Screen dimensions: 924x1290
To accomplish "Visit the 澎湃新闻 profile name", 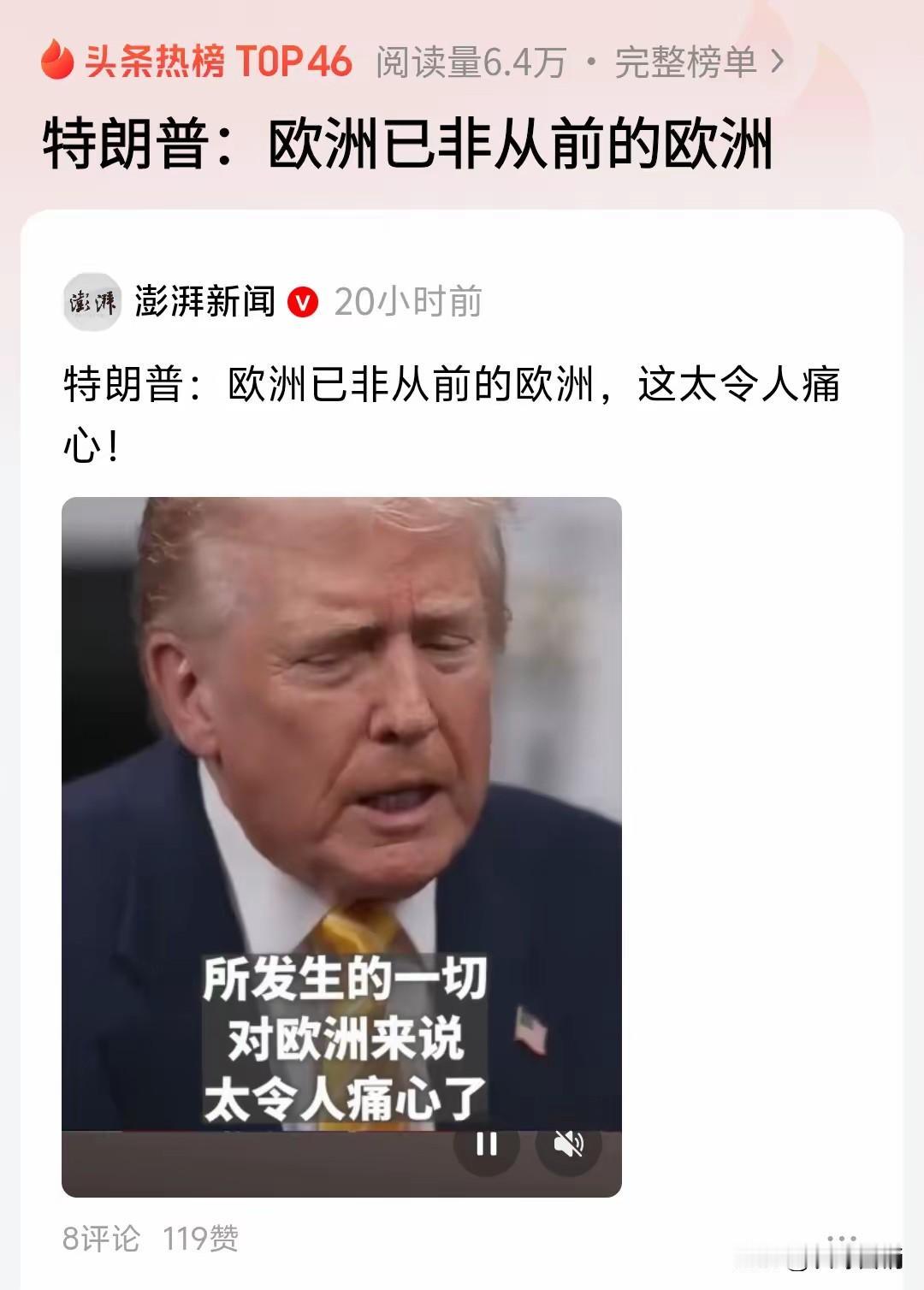I will pos(205,301).
